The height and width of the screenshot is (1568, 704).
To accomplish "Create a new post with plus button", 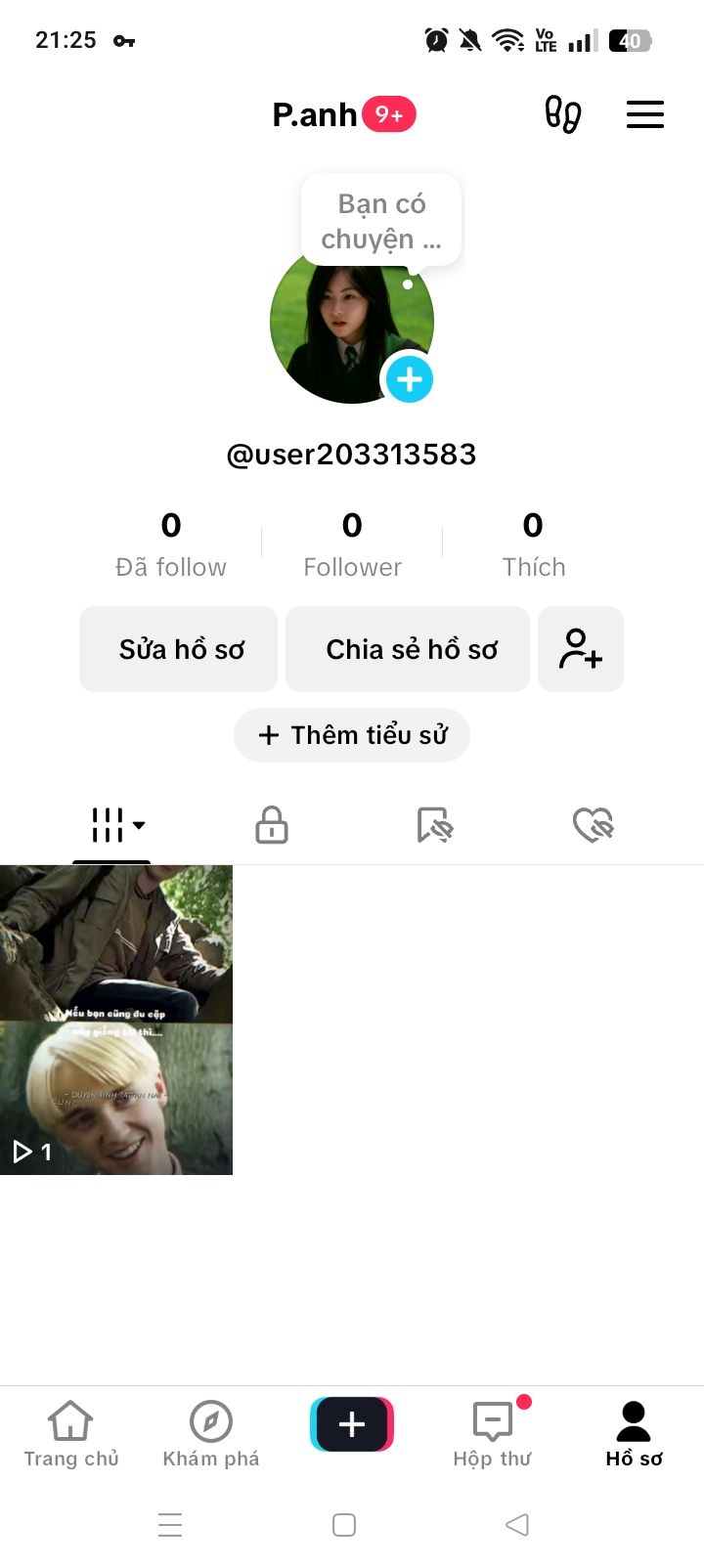I will coord(352,1424).
